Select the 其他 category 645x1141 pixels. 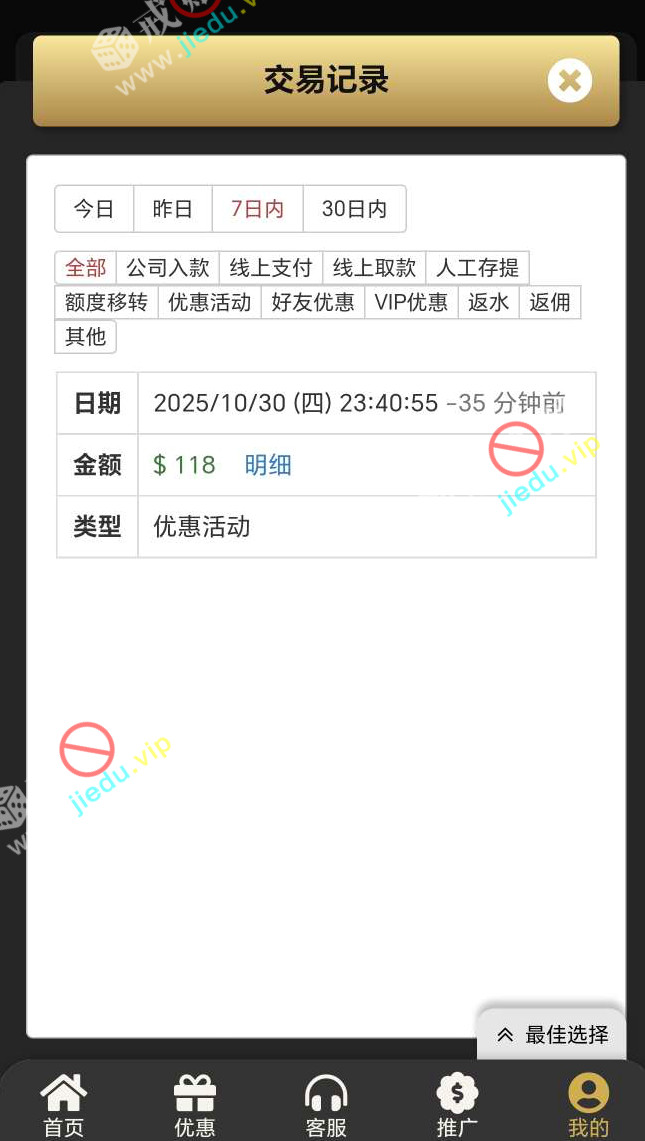(85, 337)
